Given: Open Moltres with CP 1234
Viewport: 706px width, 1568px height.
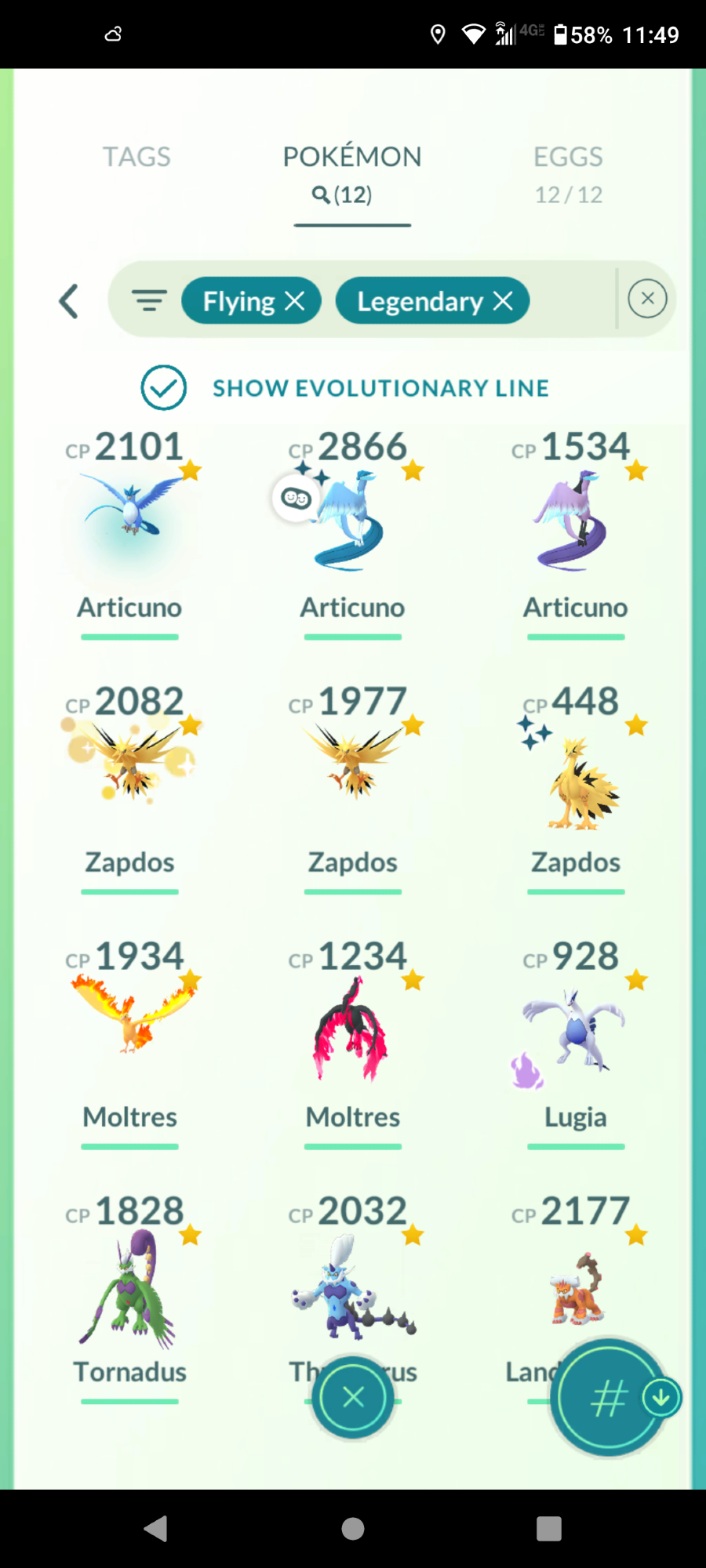Looking at the screenshot, I should coord(353,1027).
